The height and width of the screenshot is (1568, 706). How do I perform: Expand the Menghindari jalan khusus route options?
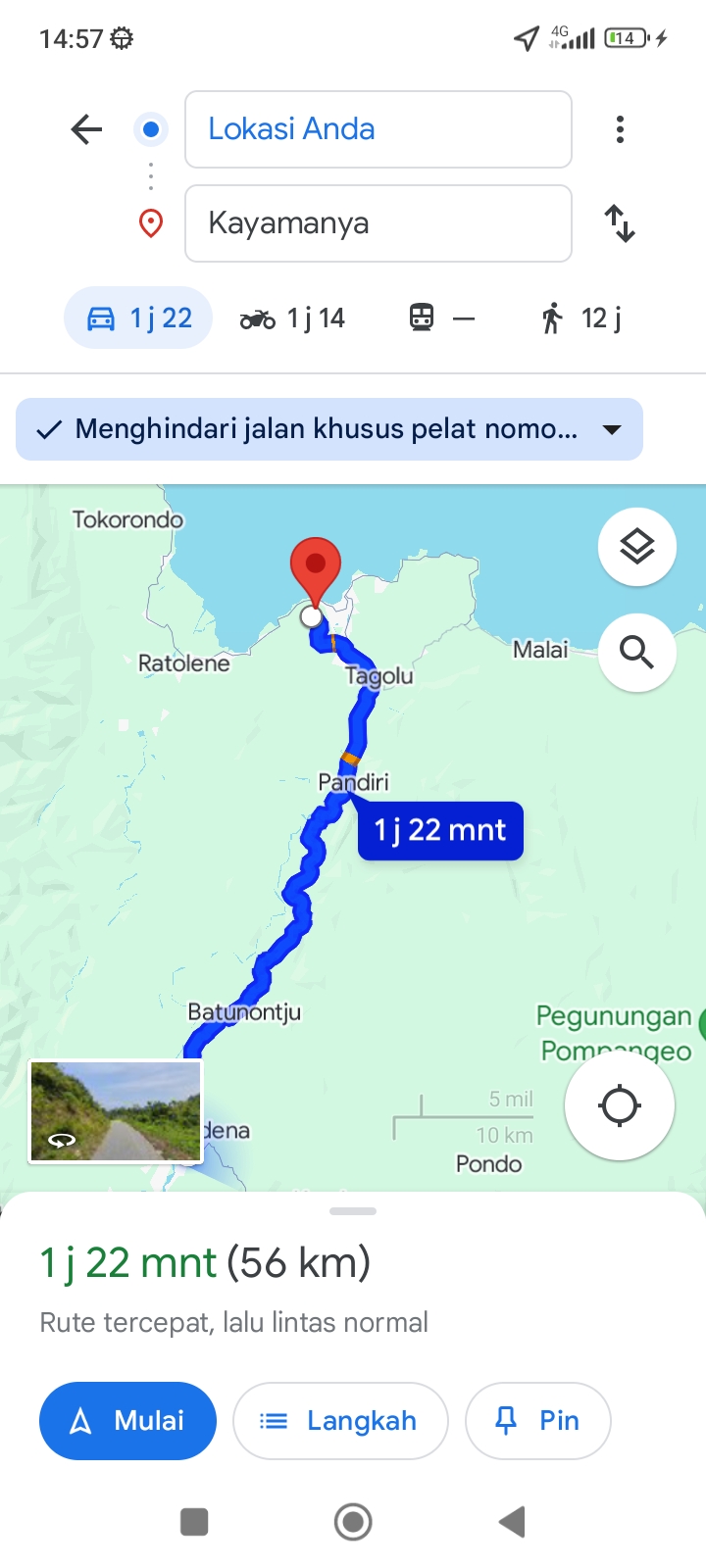[329, 429]
